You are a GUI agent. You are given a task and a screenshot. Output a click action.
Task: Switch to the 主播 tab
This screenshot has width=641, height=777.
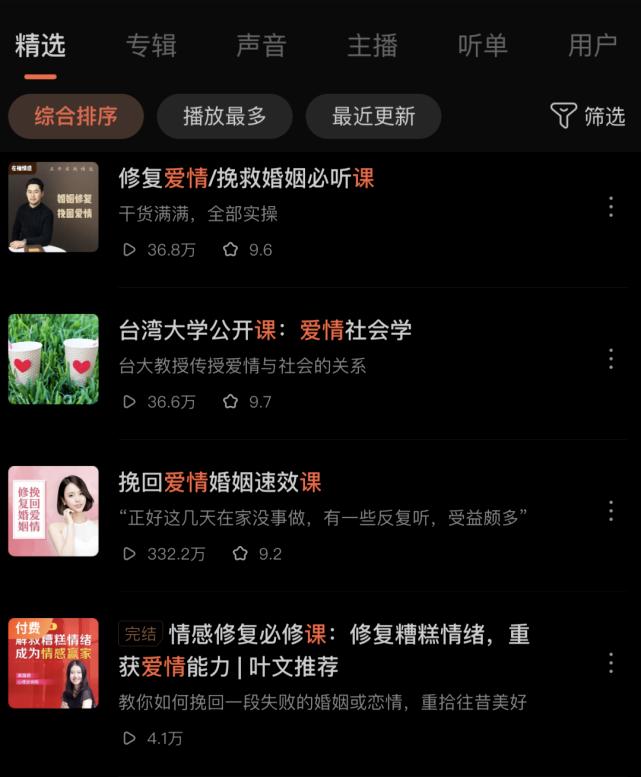[372, 45]
